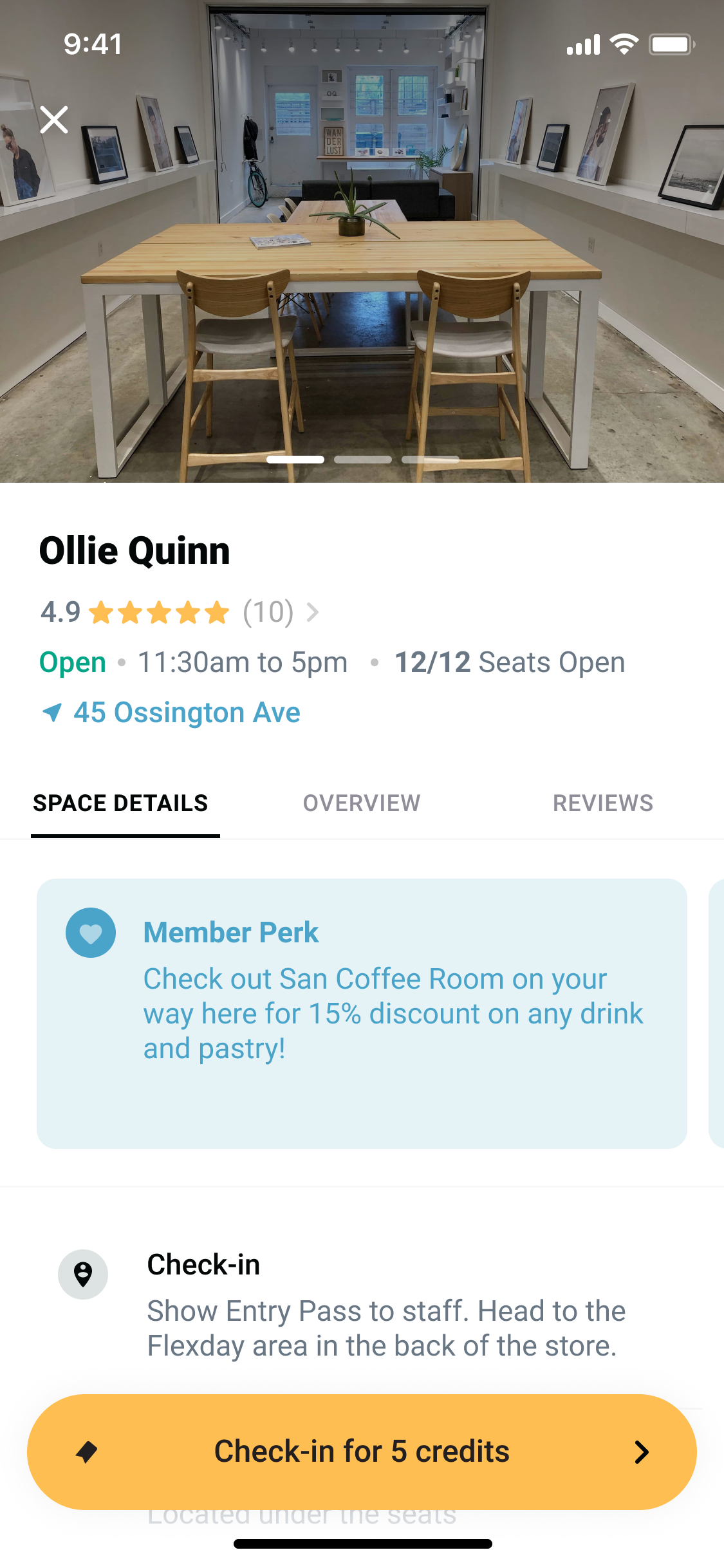The height and width of the screenshot is (1568, 724).
Task: Open directions to 45 Ossington Ave
Action: pyautogui.click(x=171, y=713)
